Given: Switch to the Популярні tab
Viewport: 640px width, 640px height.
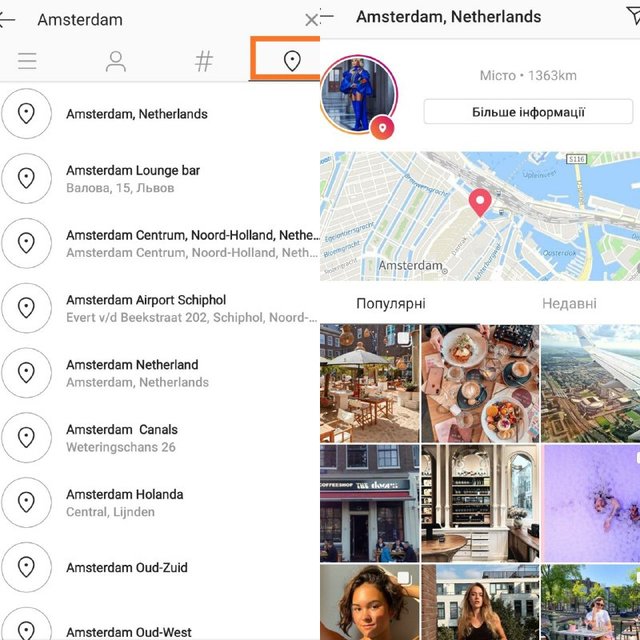Looking at the screenshot, I should [391, 303].
